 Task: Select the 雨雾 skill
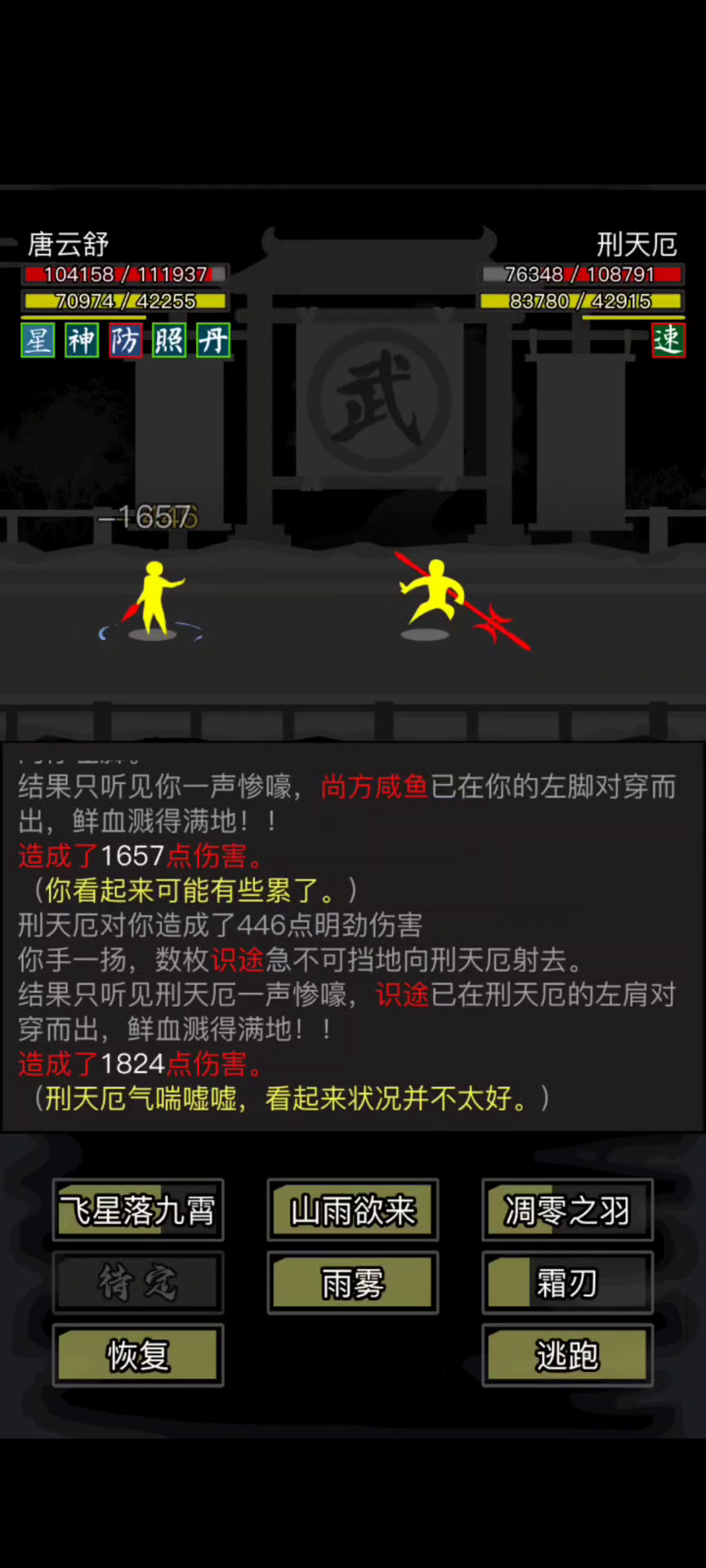coord(353,1283)
